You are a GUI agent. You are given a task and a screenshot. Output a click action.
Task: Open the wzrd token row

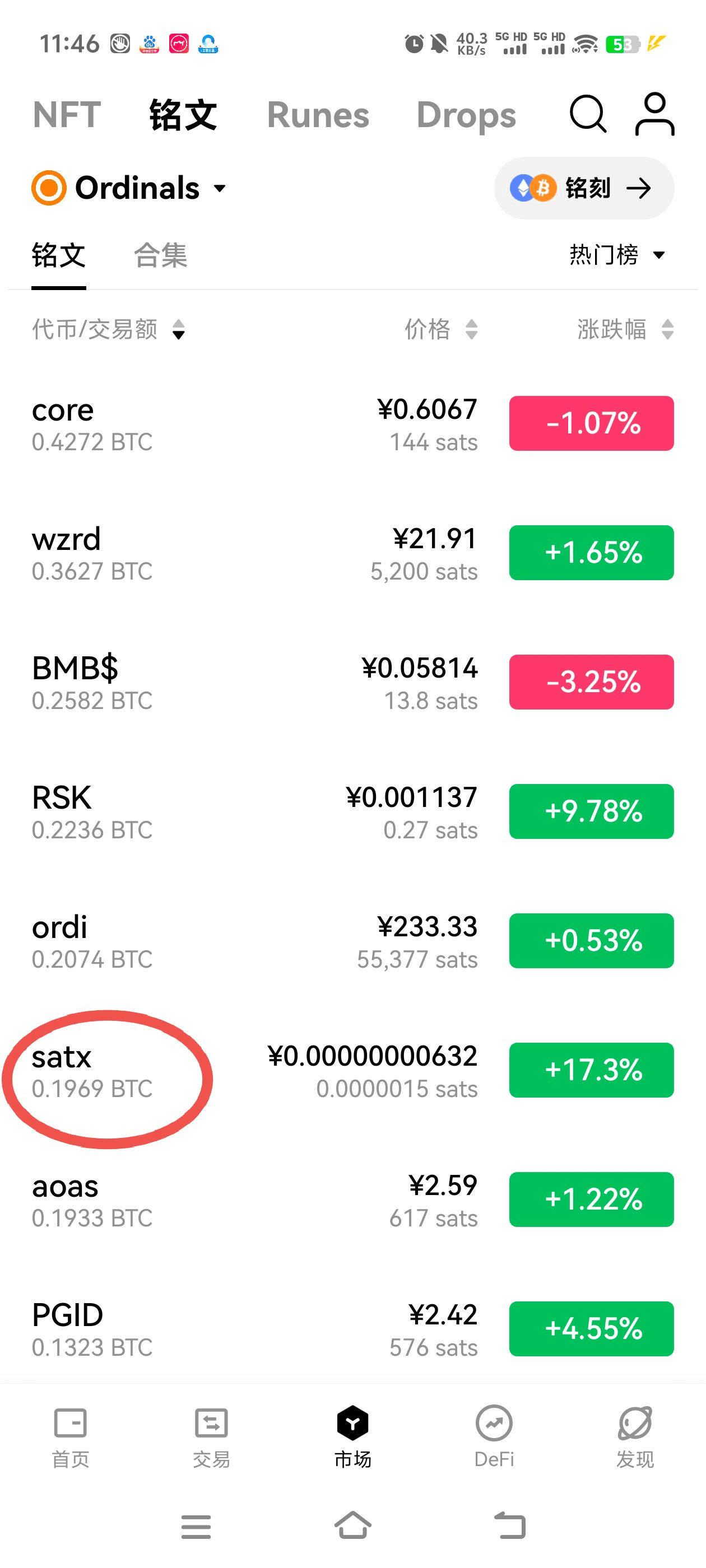tap(352, 553)
